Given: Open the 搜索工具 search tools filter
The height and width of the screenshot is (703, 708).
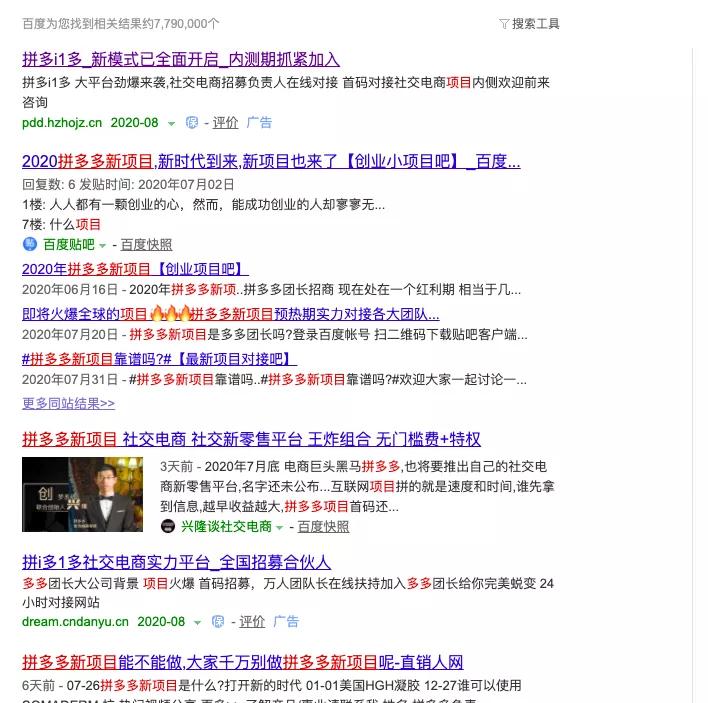Looking at the screenshot, I should point(530,23).
